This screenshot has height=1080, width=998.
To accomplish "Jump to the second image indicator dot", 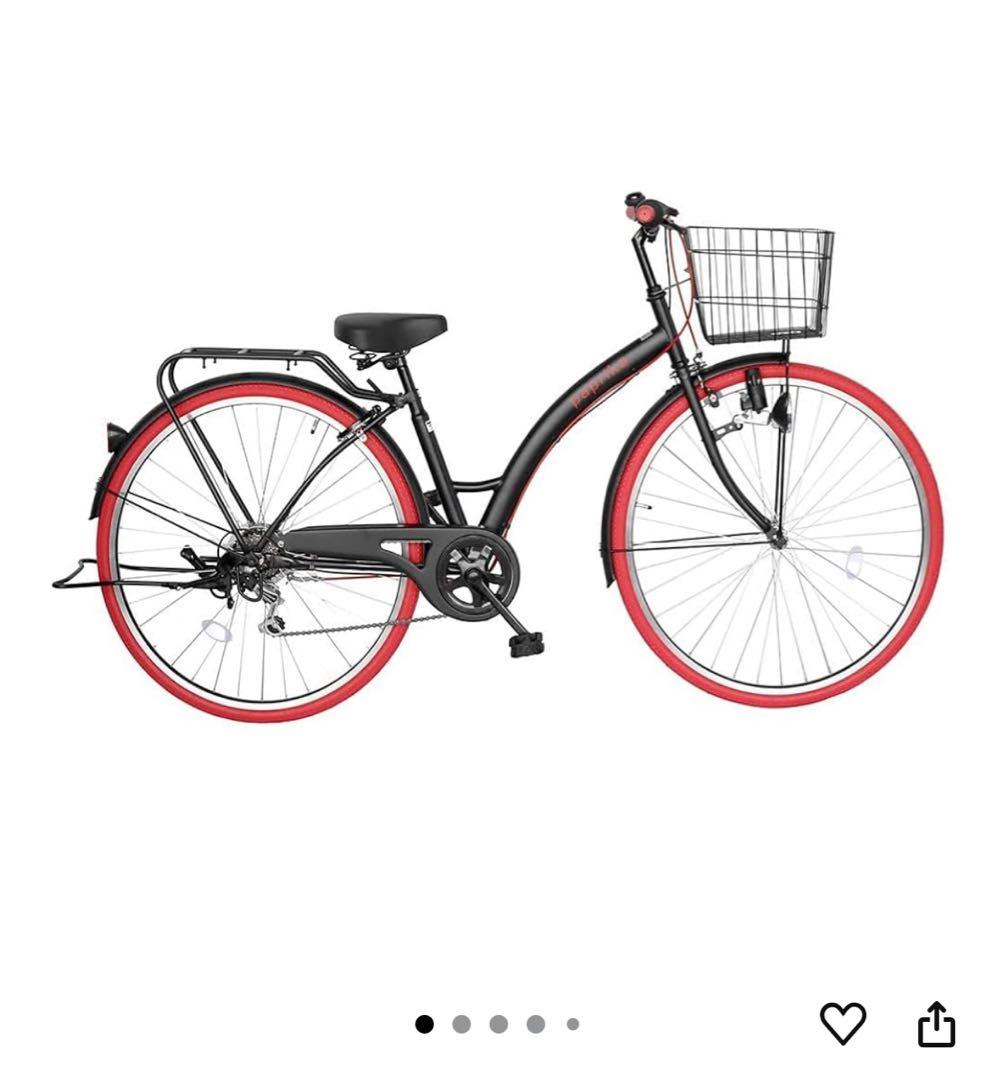I will 461,1024.
